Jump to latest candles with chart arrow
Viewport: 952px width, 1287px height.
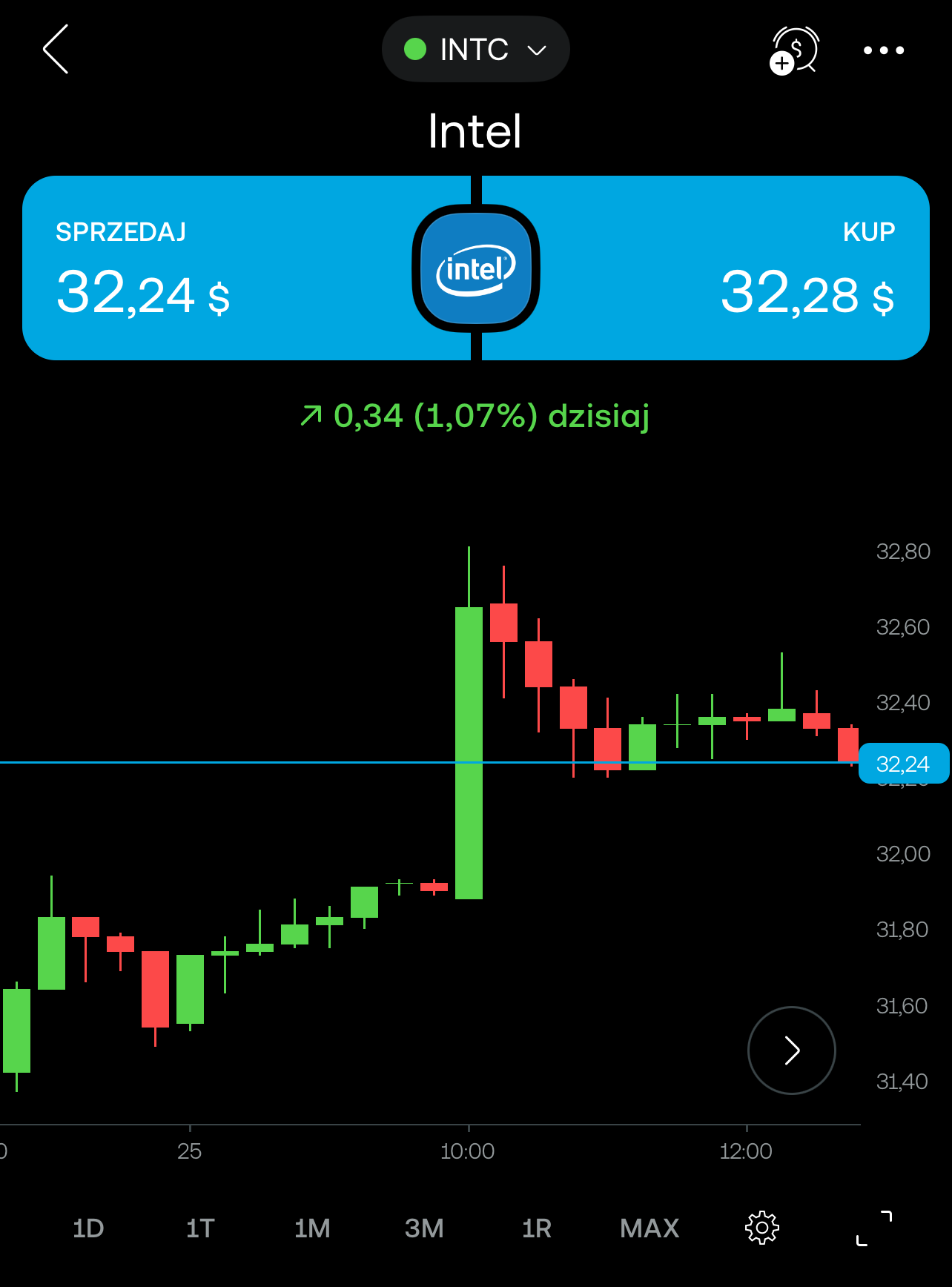(x=791, y=1050)
